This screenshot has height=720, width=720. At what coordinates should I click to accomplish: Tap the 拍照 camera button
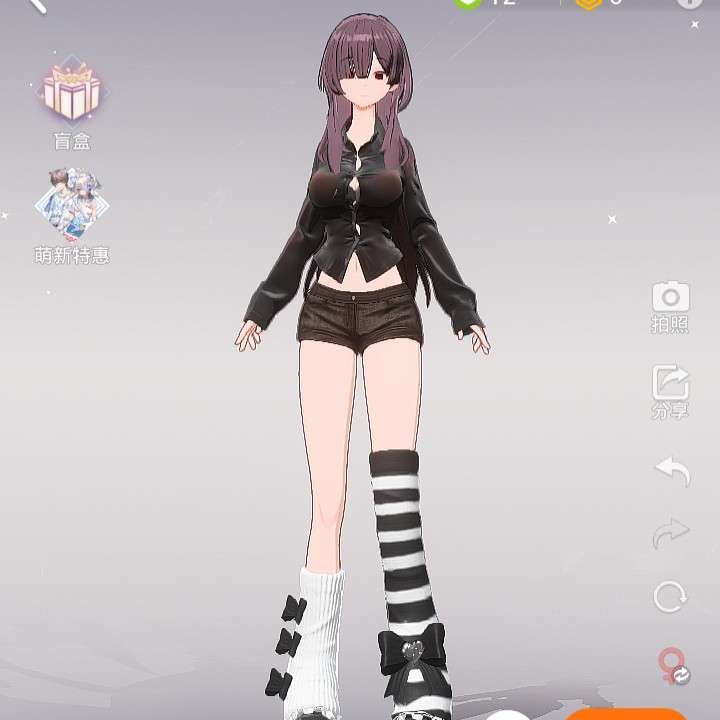click(670, 304)
